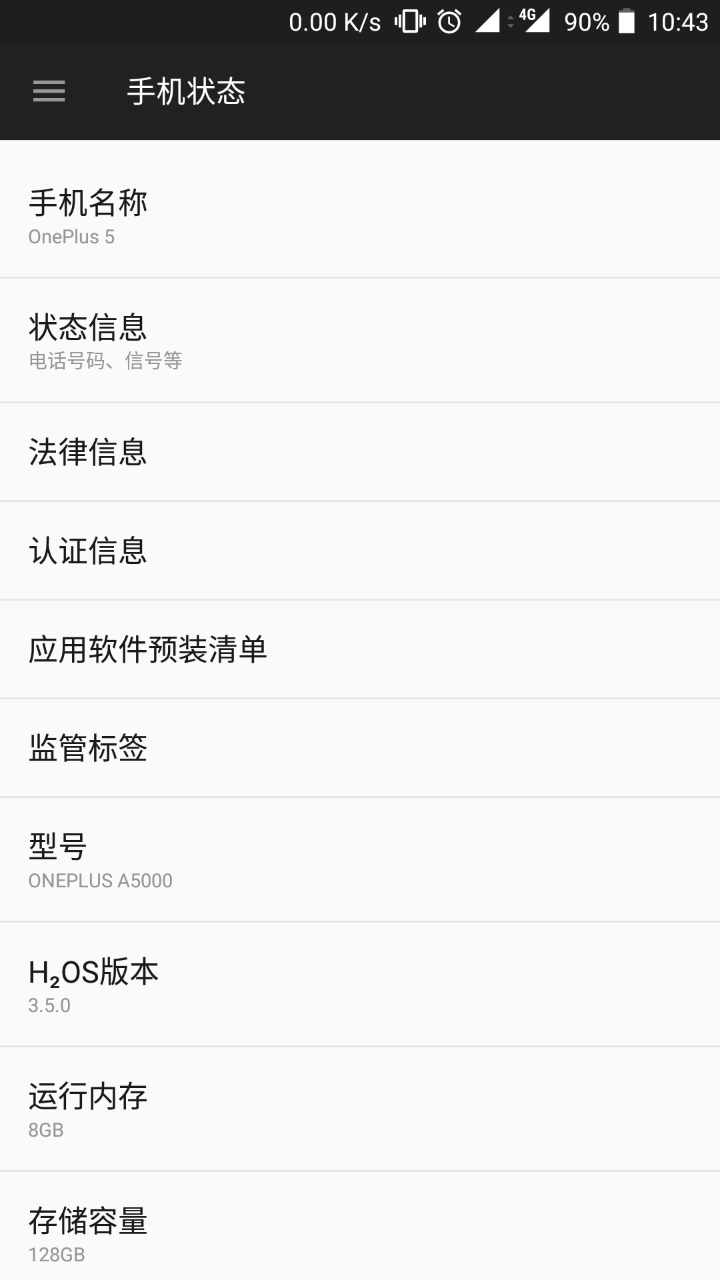The image size is (720, 1280).
Task: Open 监管标签 regulatory labels
Action: coord(360,748)
